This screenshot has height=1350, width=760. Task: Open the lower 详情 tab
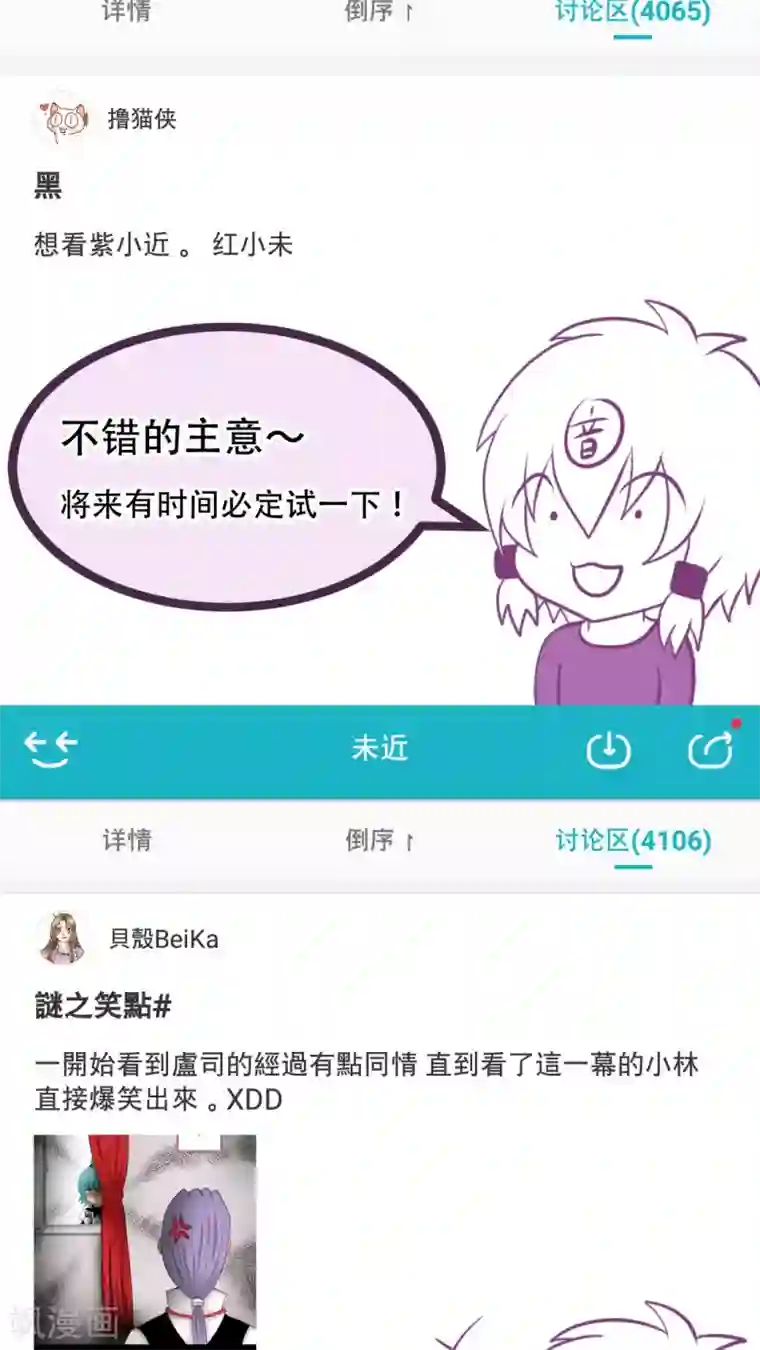coord(128,841)
